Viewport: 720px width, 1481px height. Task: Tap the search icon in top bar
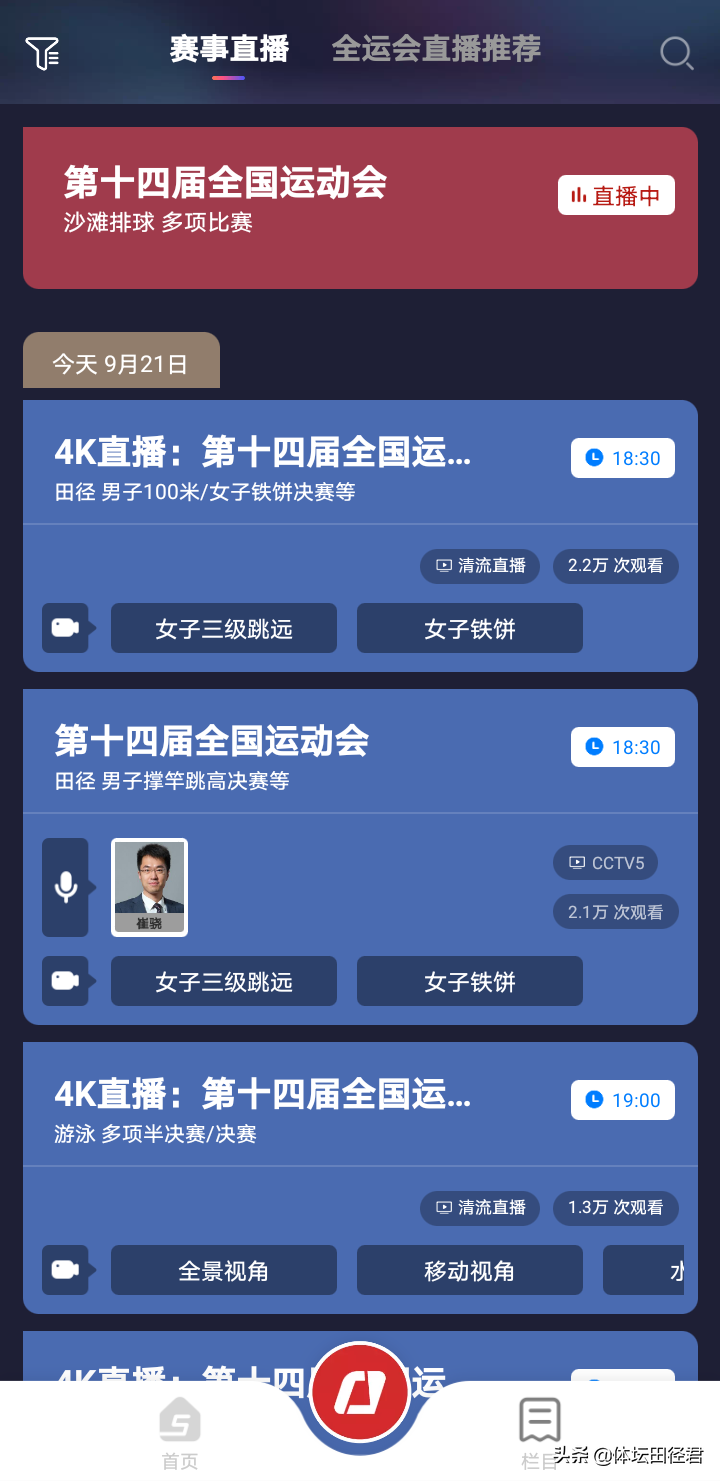(676, 52)
